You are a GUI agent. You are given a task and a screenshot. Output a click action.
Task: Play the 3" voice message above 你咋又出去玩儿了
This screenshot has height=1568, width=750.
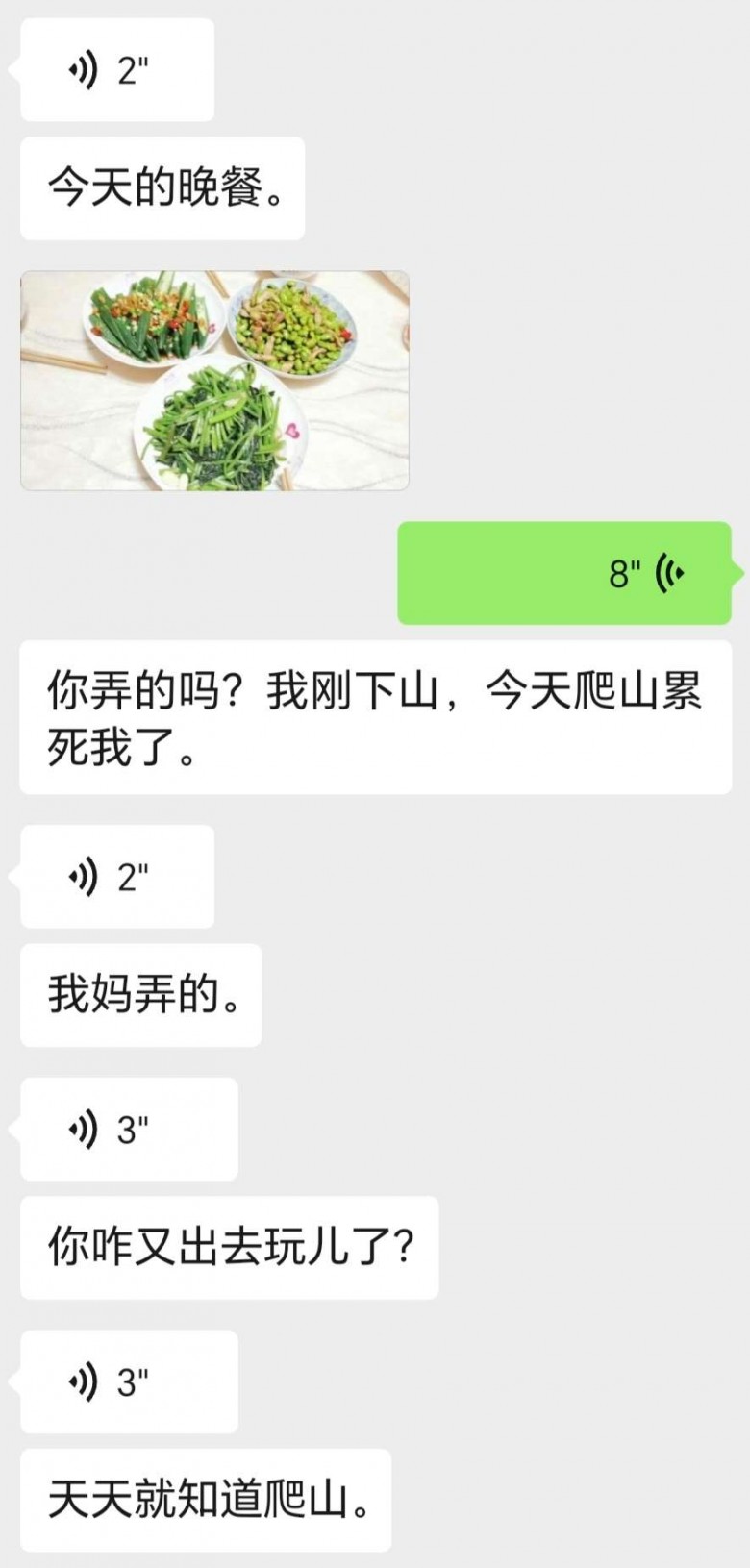(128, 1130)
